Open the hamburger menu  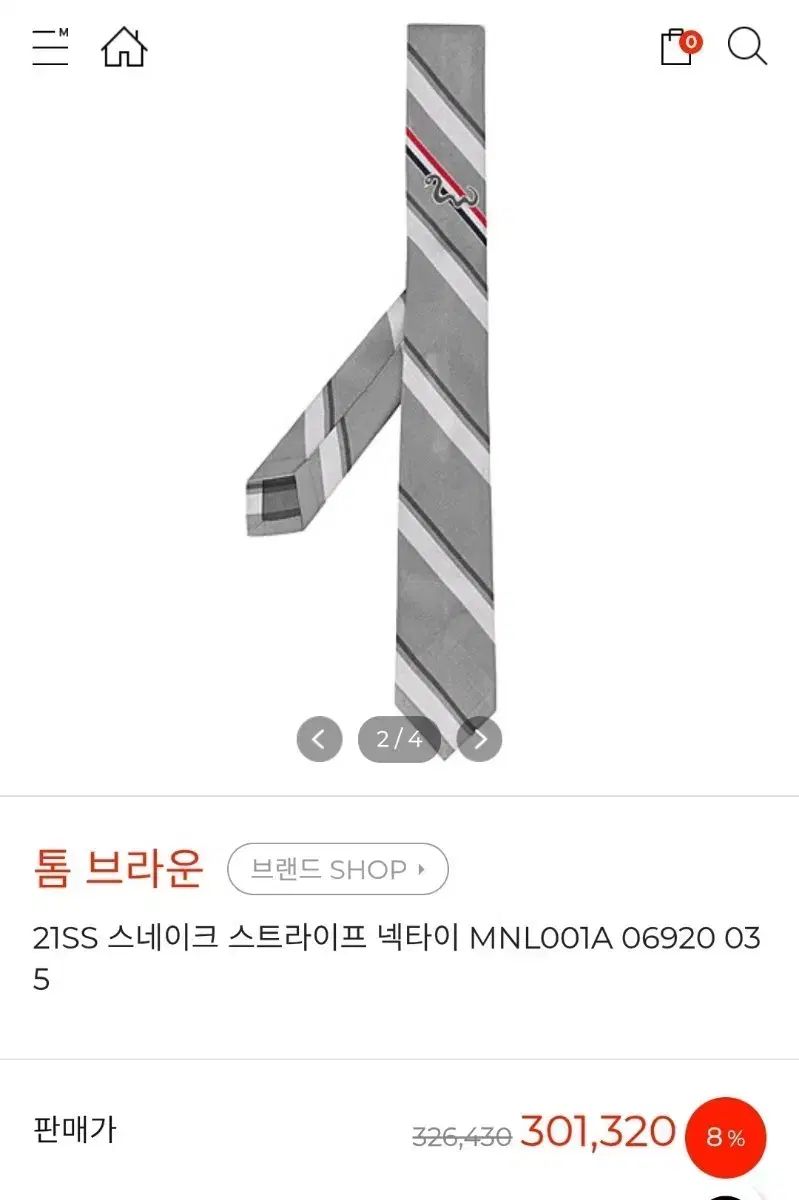click(50, 47)
